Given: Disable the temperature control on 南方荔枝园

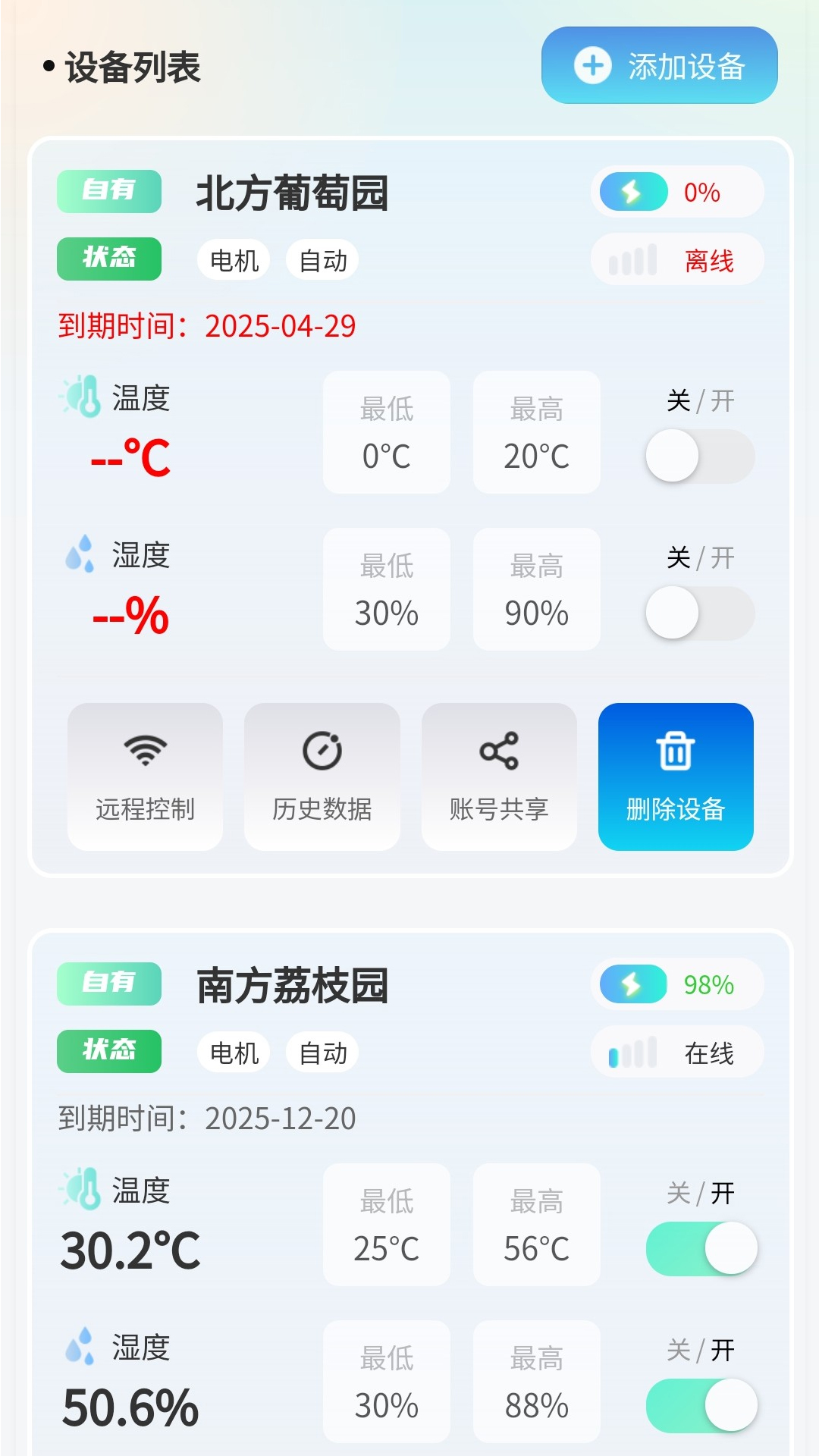Looking at the screenshot, I should coord(701,1247).
